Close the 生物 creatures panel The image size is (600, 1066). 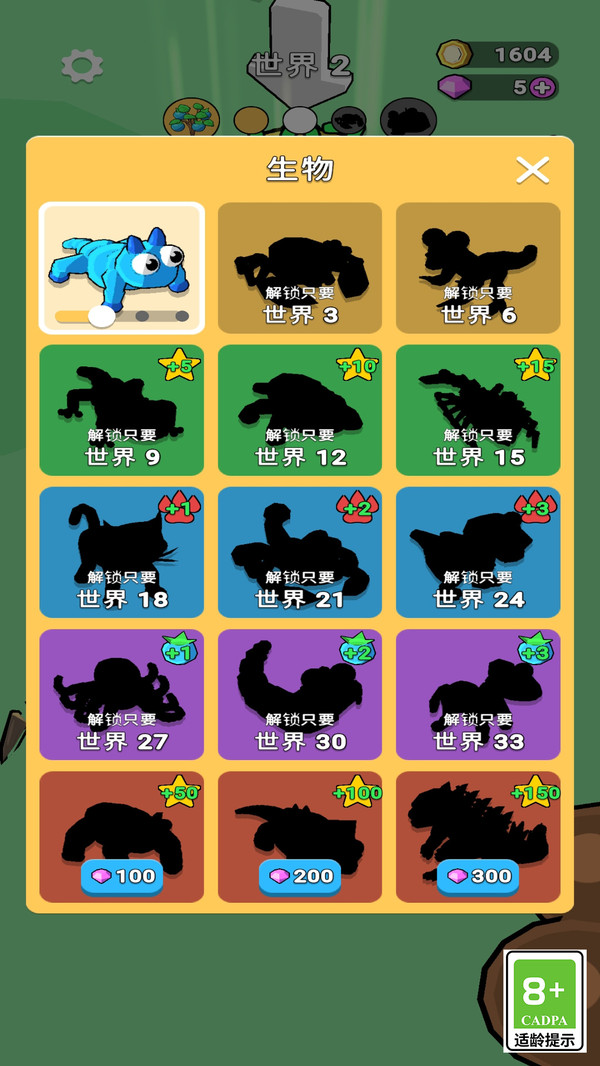(x=532, y=170)
